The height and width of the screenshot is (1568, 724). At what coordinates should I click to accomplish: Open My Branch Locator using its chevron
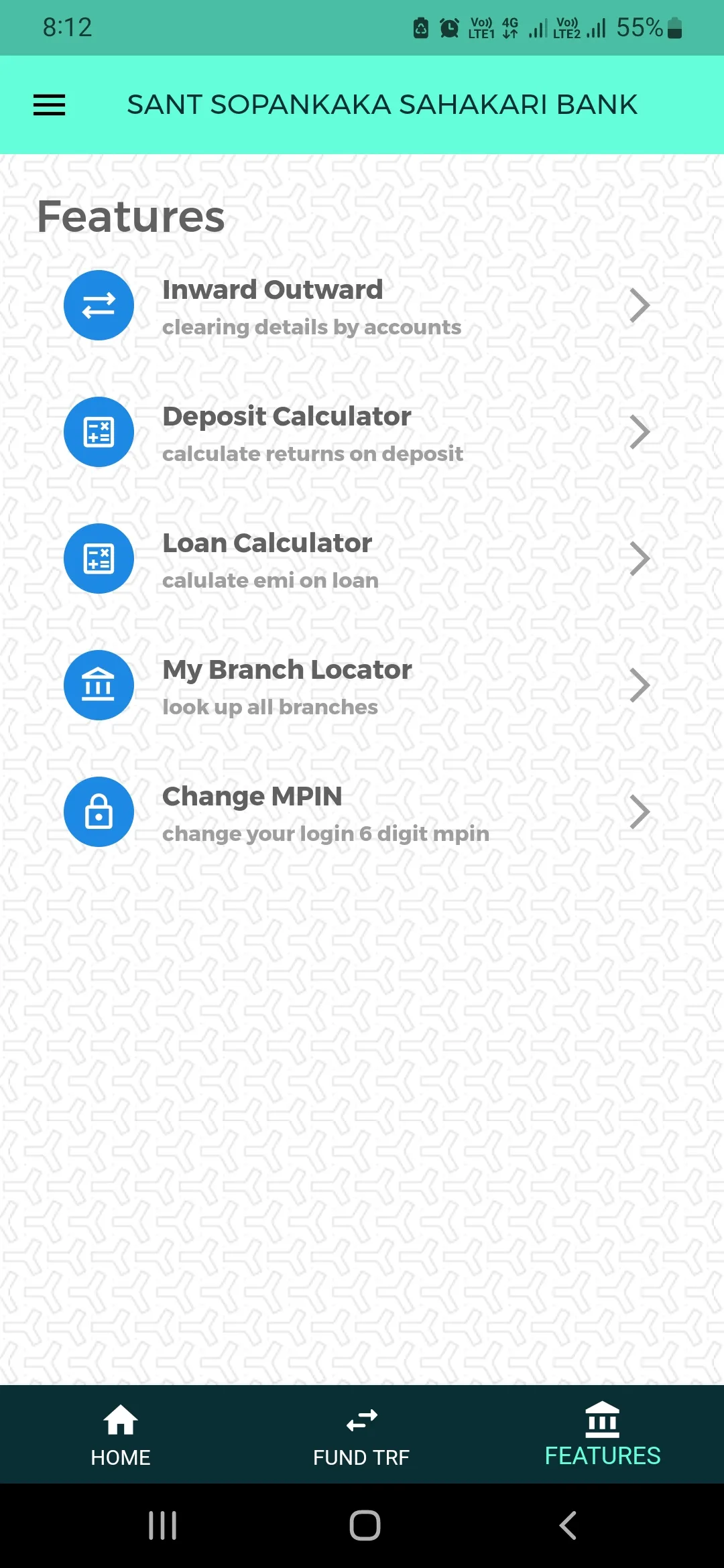coord(640,685)
